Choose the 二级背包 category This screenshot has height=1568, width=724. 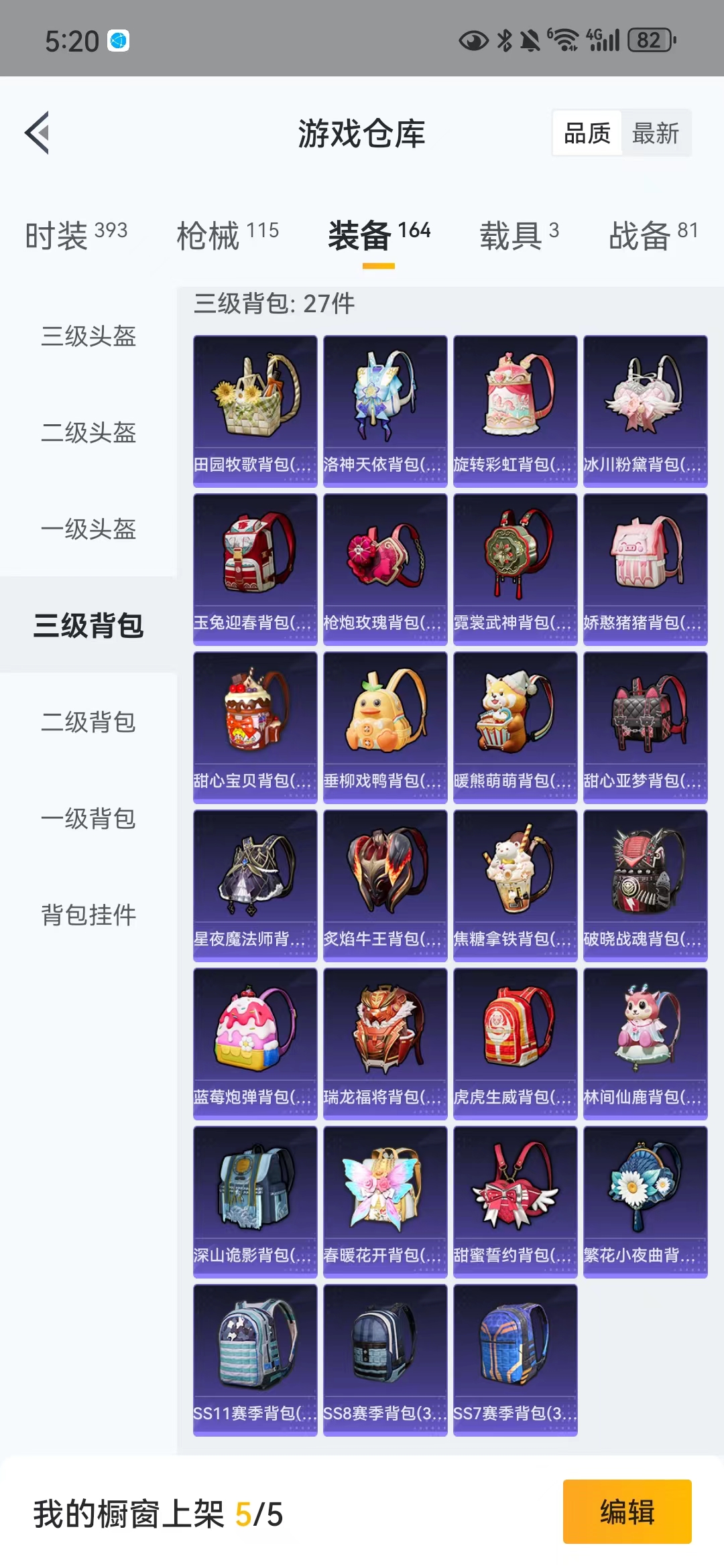click(88, 722)
